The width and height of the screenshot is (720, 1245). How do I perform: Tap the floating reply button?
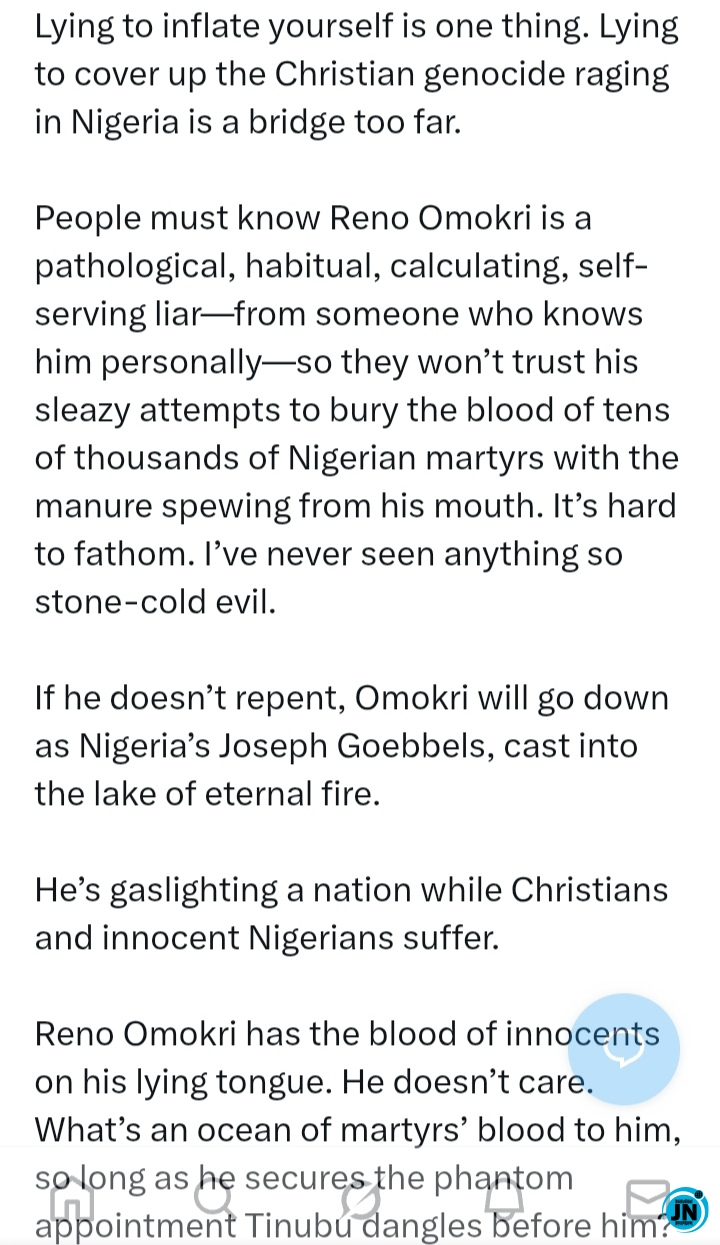click(x=625, y=1048)
